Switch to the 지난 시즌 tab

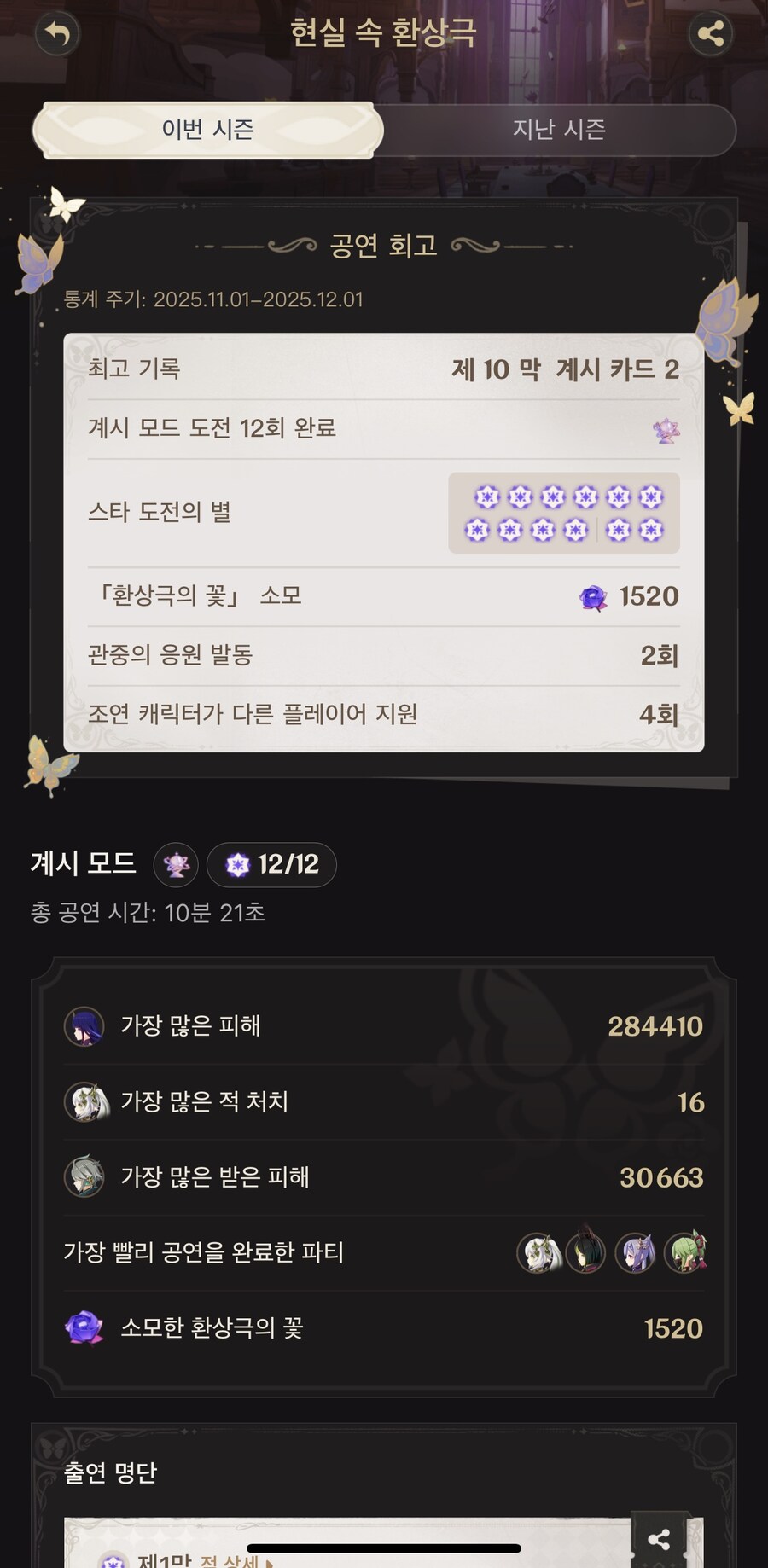coord(561,130)
